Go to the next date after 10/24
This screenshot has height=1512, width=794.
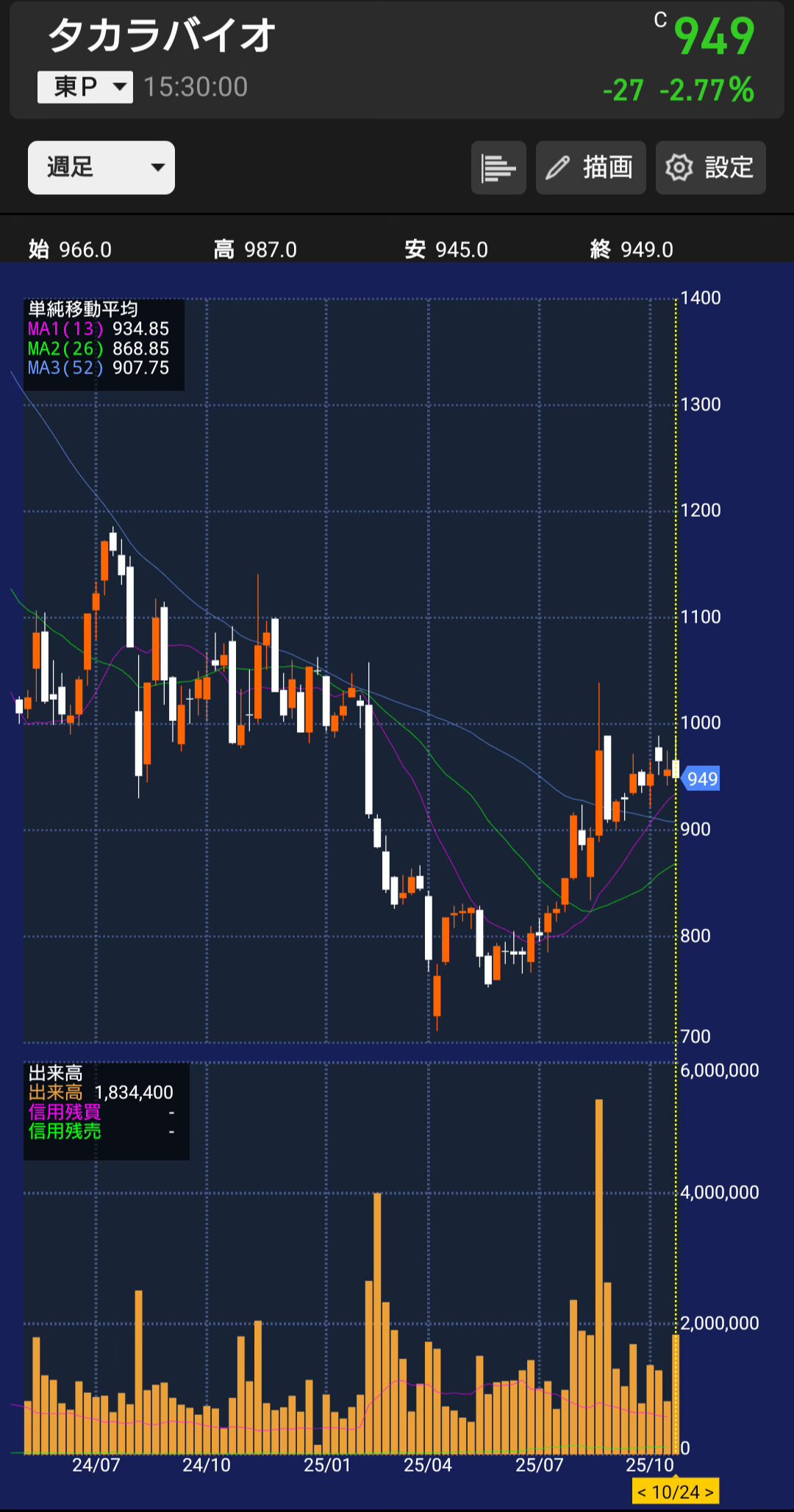(709, 1492)
